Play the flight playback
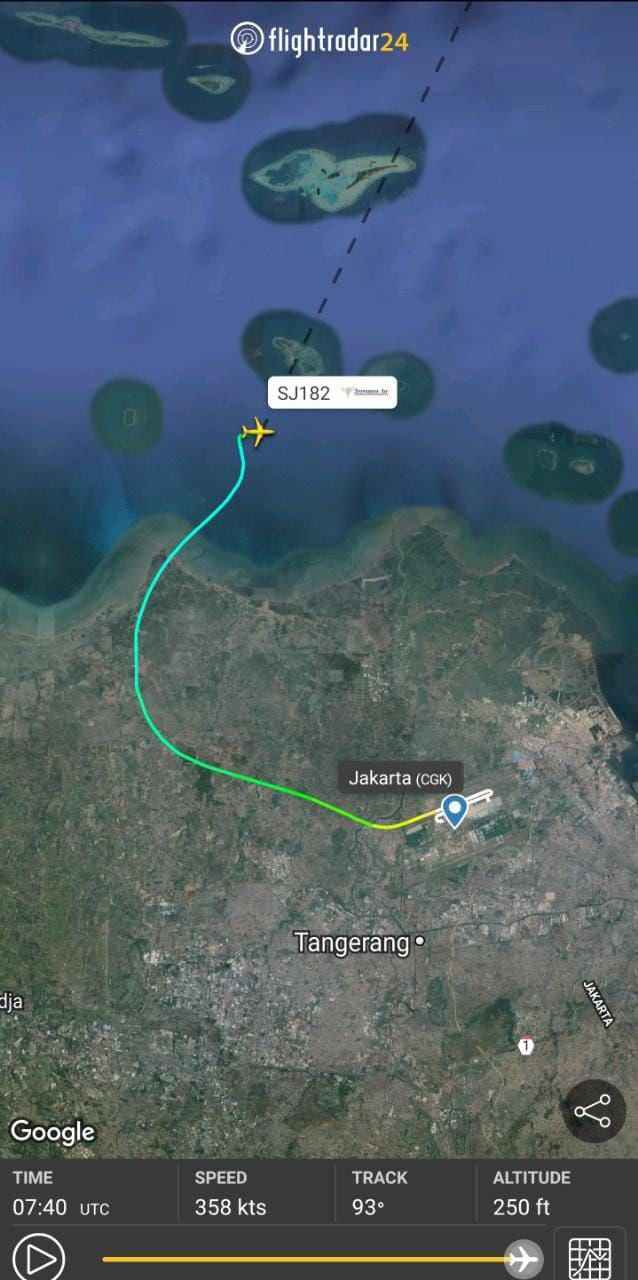This screenshot has width=638, height=1280. (x=38, y=1258)
